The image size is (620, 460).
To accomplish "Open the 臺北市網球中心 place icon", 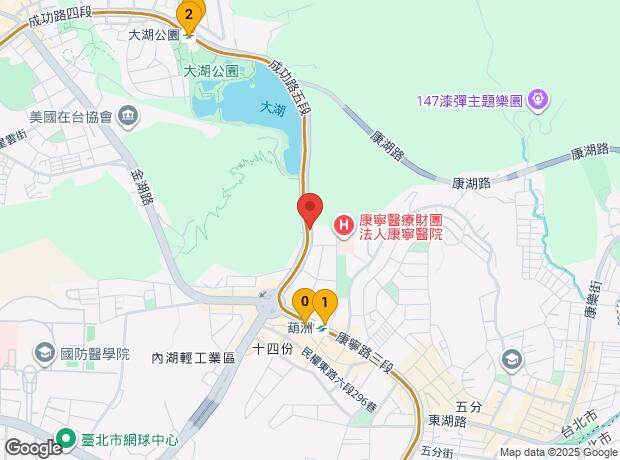I will click(65, 438).
